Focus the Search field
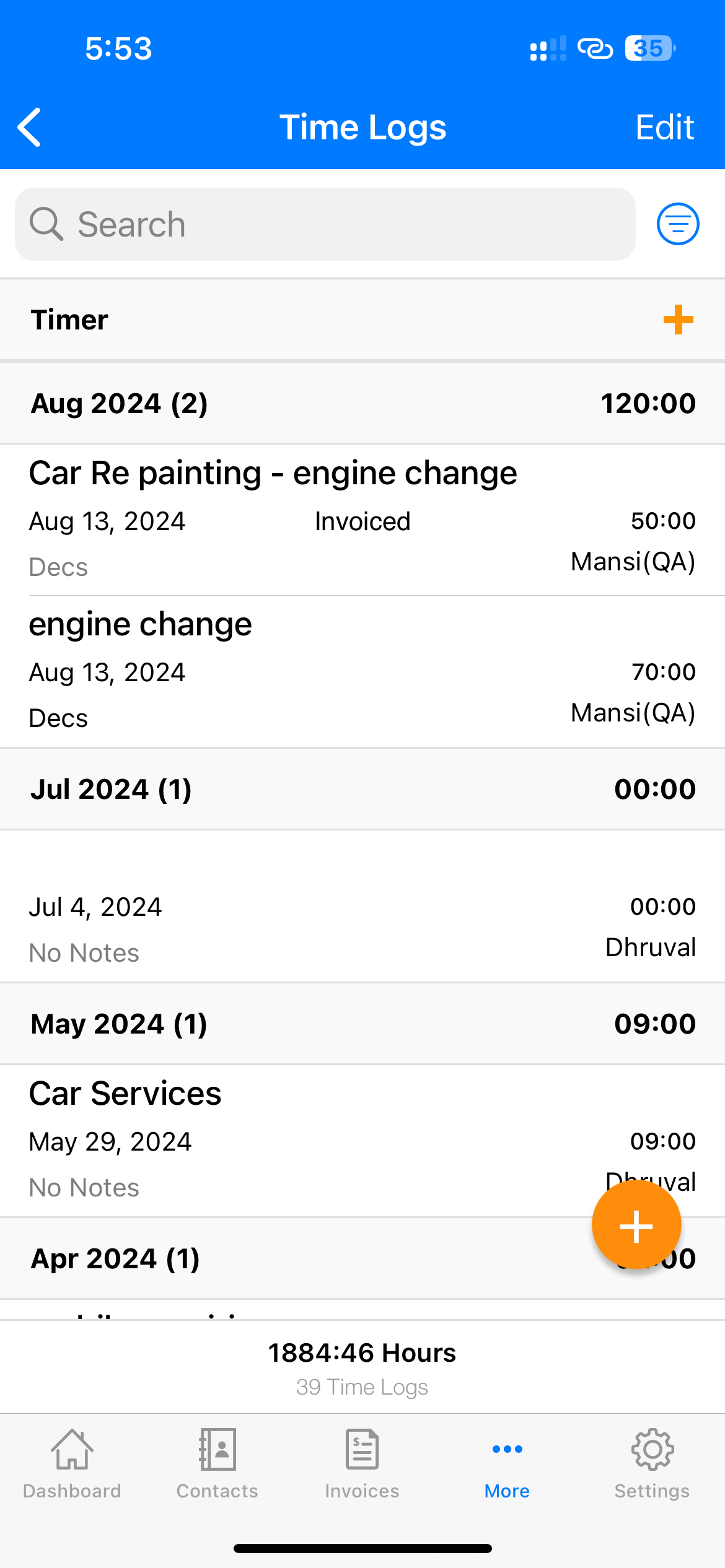The image size is (725, 1568). pyautogui.click(x=325, y=224)
